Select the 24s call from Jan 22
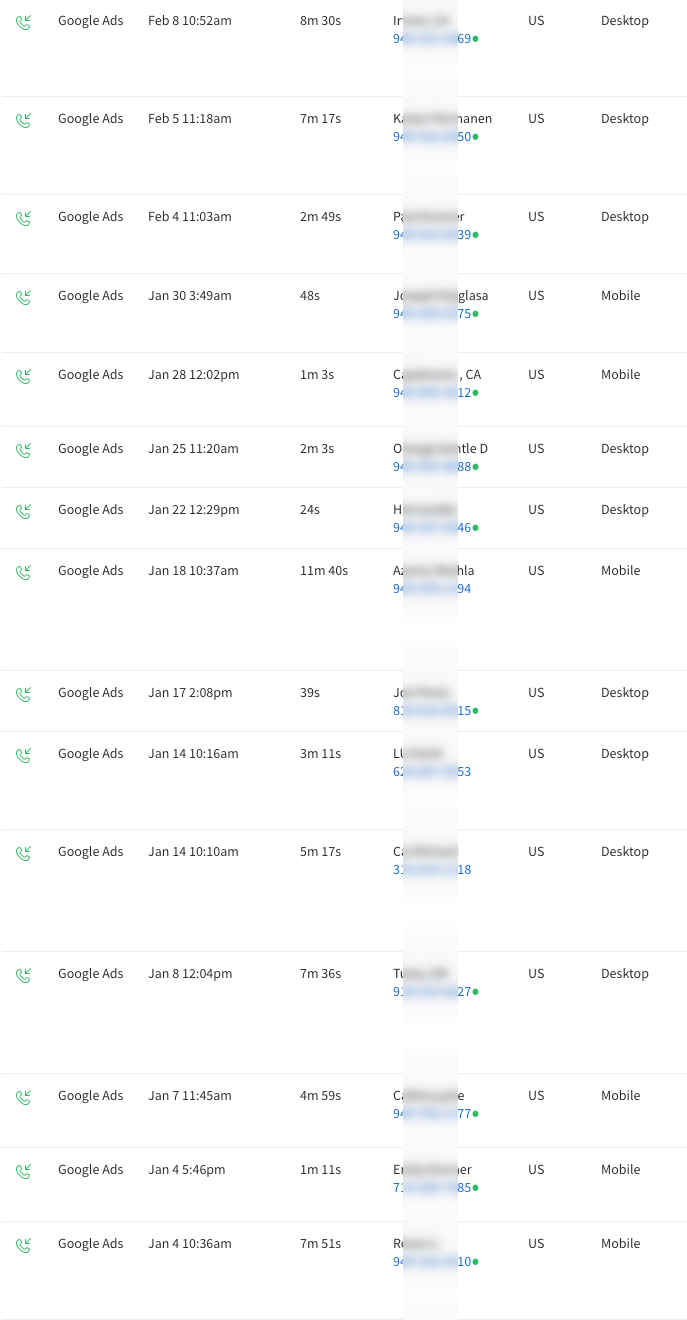Image resolution: width=687 pixels, height=1320 pixels. [343, 518]
